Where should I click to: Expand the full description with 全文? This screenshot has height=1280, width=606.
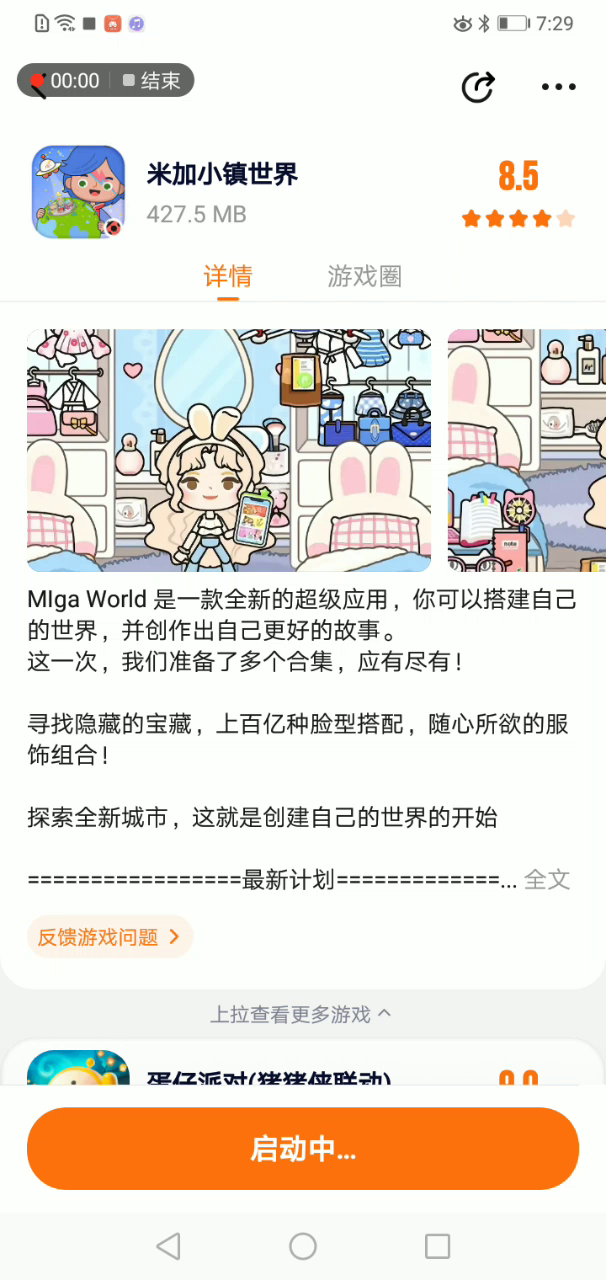(547, 879)
